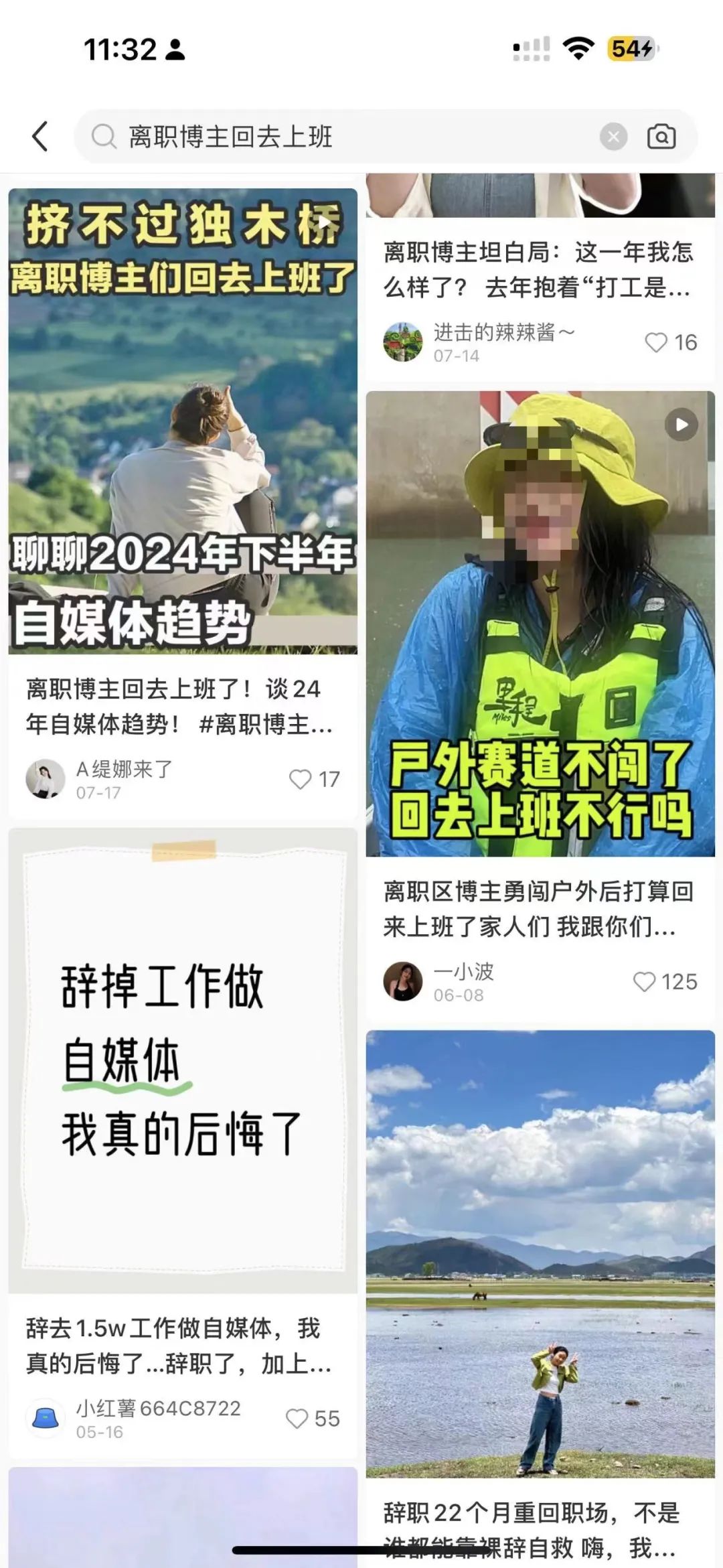Visit 进击的辣辣酱's profile

(x=402, y=342)
